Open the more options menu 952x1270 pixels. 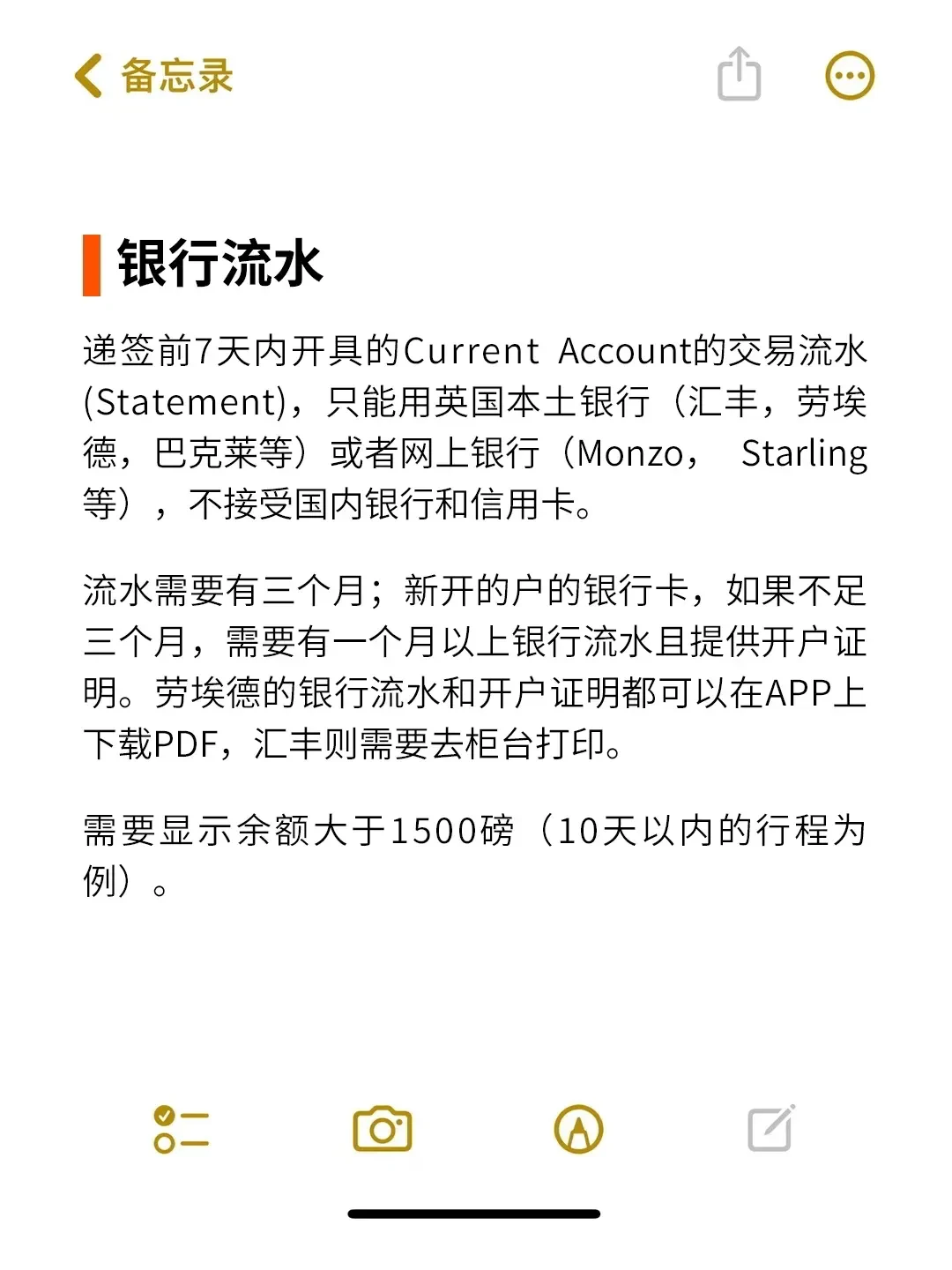tap(850, 76)
